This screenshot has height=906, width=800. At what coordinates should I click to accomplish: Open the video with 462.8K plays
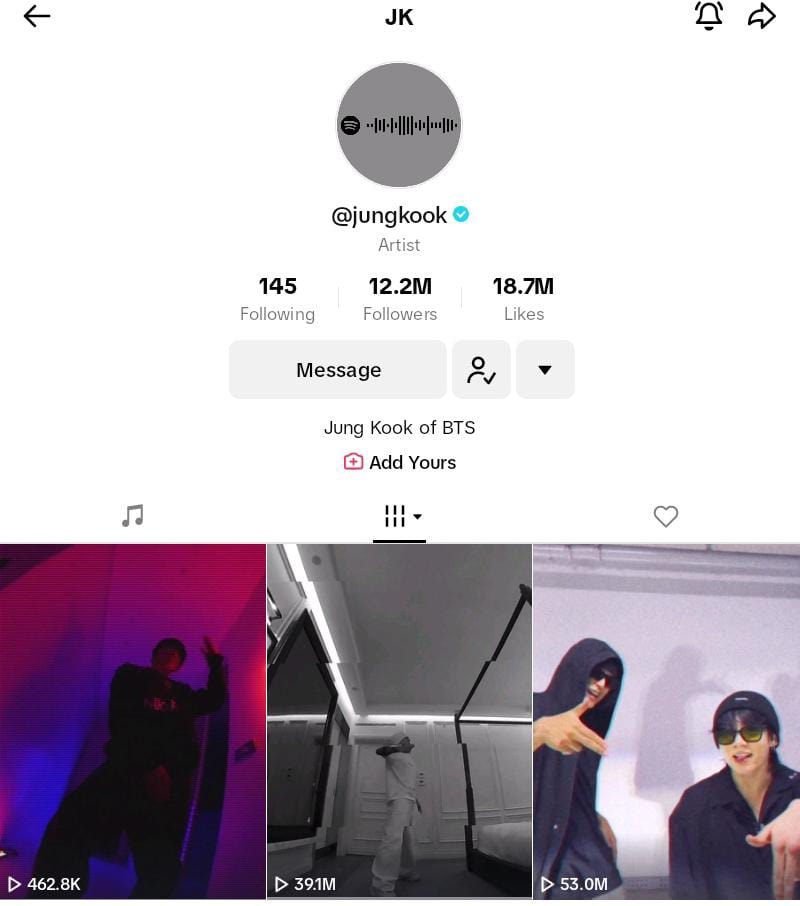(133, 720)
